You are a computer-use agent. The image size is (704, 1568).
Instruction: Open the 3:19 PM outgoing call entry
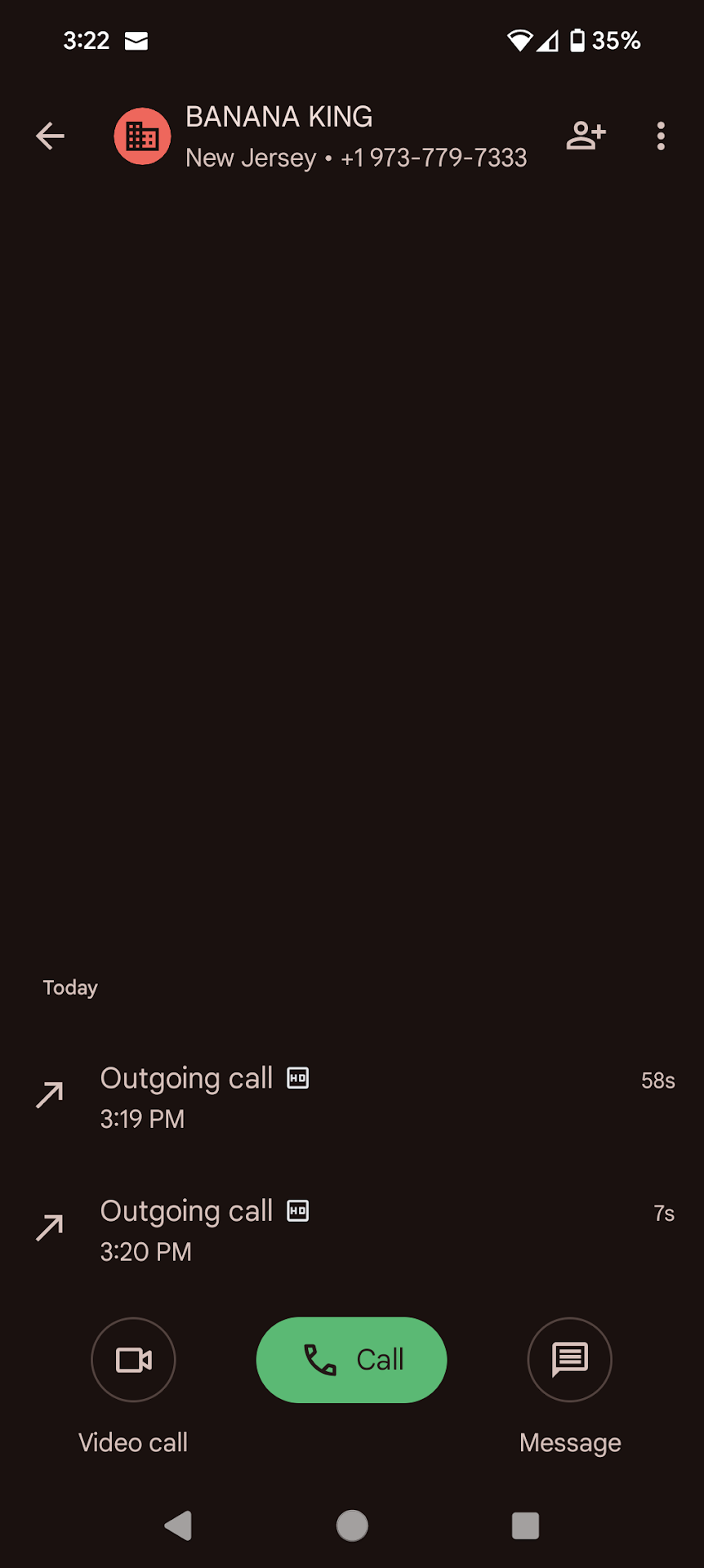click(x=351, y=1097)
